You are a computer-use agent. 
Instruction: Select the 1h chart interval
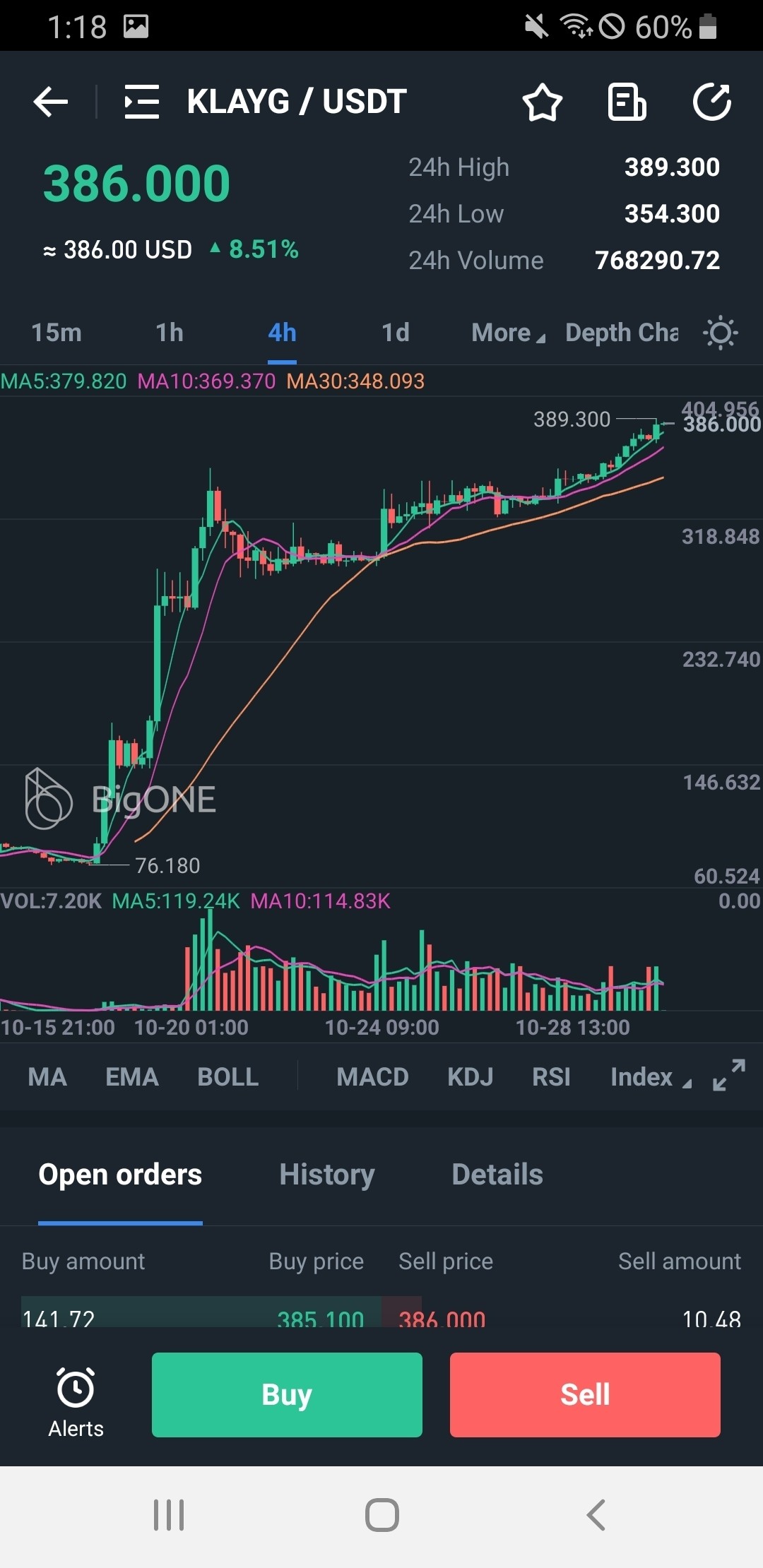point(170,333)
